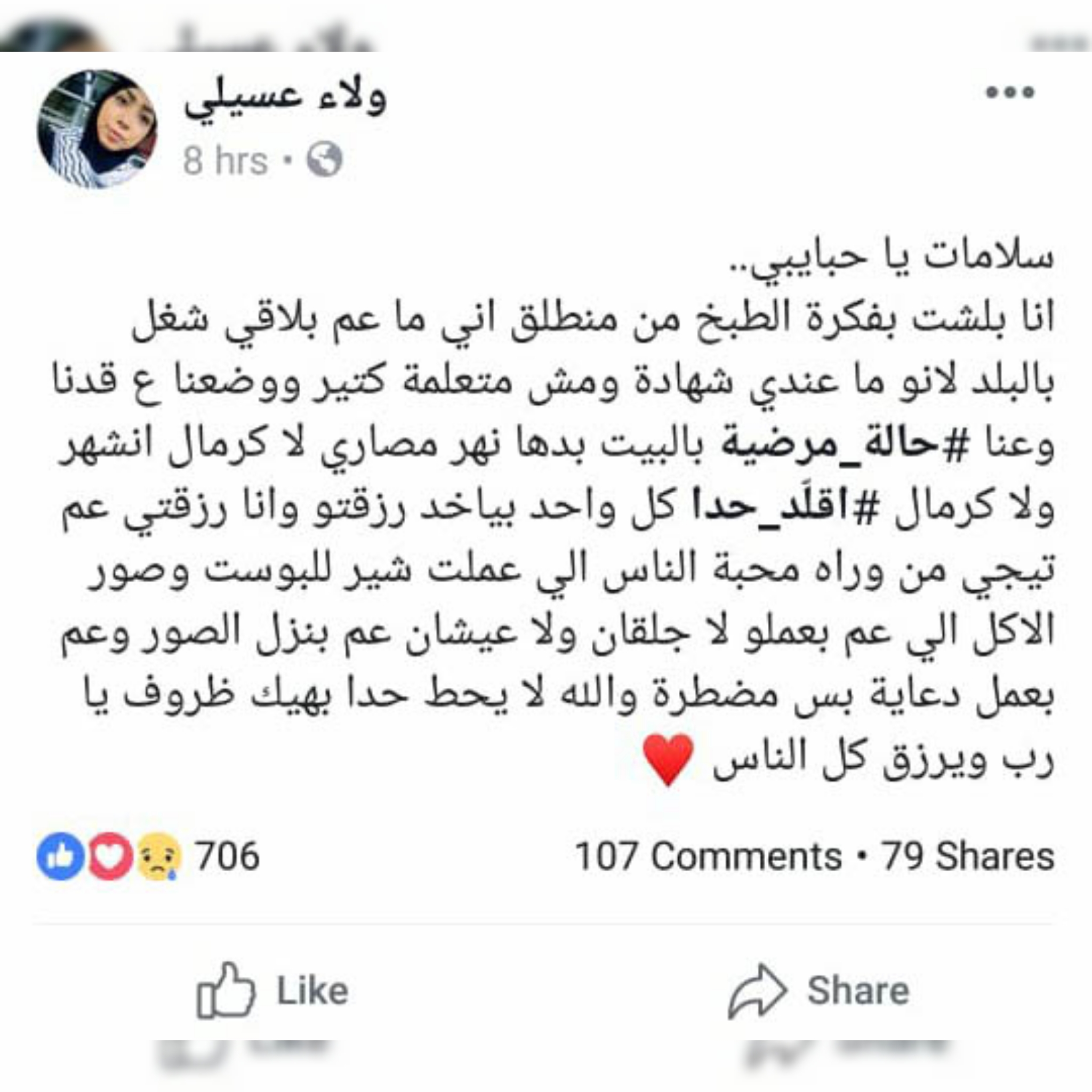Open the 107 Comments
The height and width of the screenshot is (1092, 1092).
[708, 856]
